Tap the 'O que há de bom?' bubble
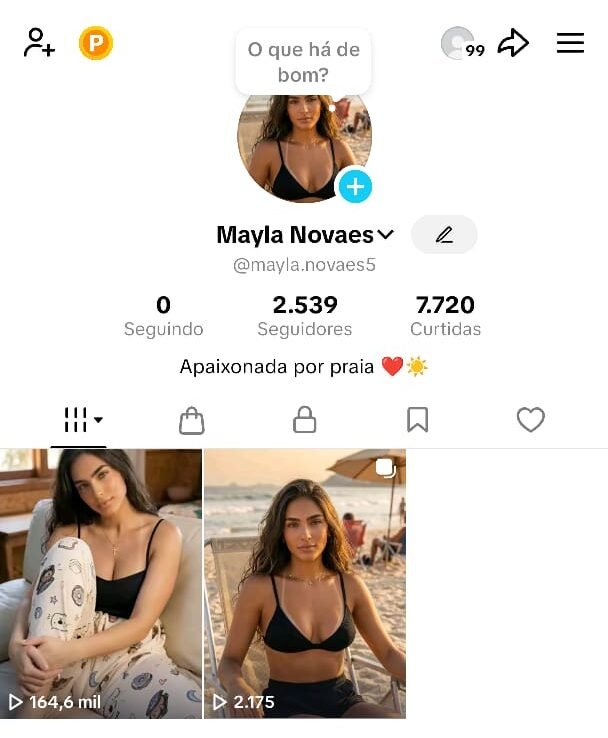This screenshot has width=608, height=738. point(303,62)
